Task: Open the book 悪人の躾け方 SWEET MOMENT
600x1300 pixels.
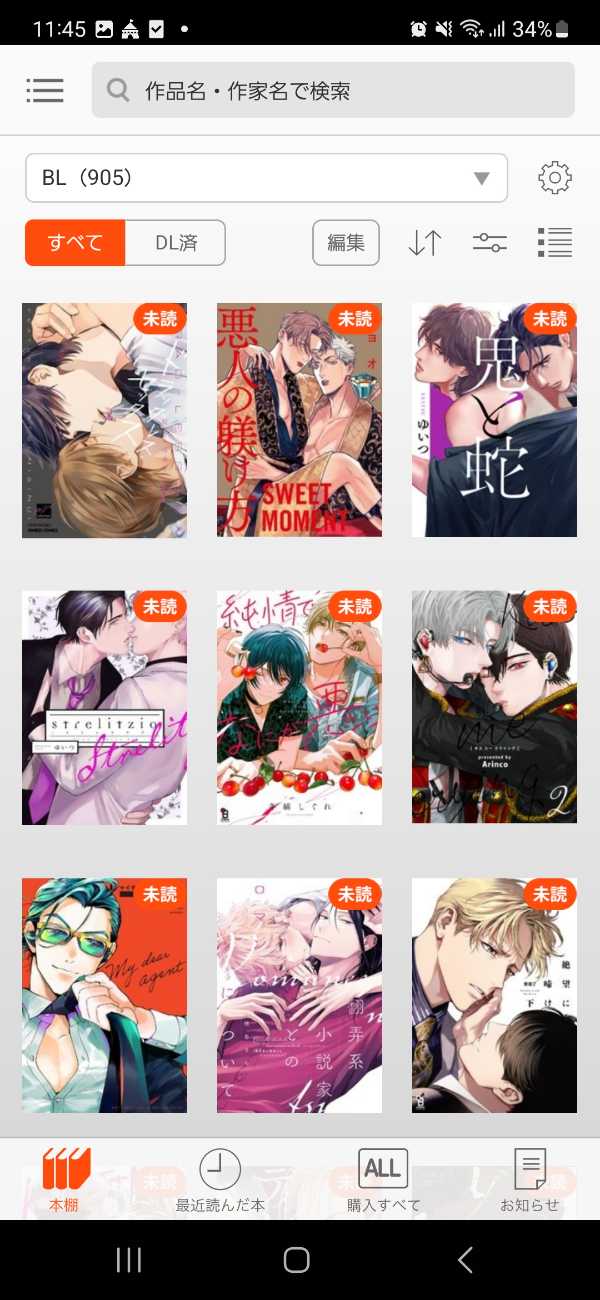Action: pos(299,420)
